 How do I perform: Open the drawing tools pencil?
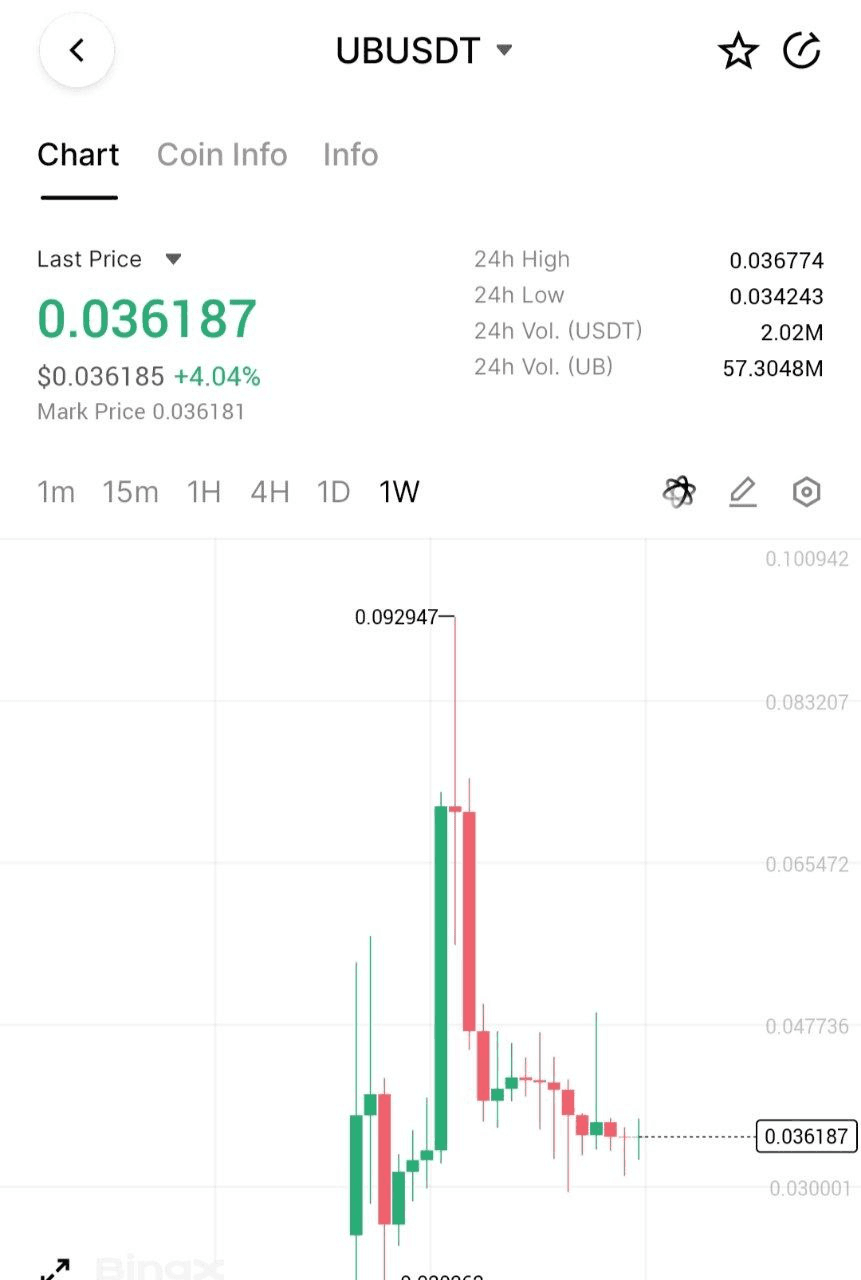[743, 492]
